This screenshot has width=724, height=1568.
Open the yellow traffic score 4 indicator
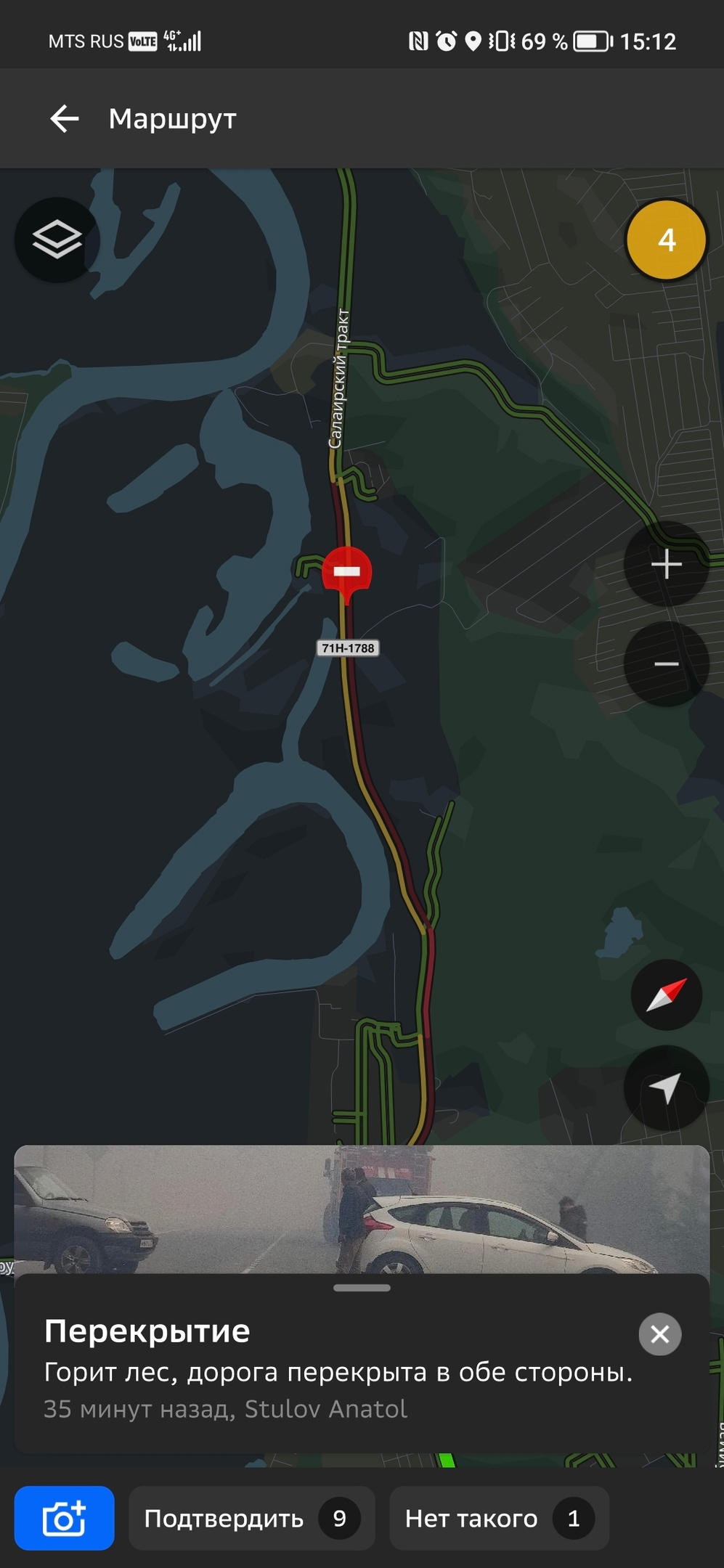pos(666,240)
